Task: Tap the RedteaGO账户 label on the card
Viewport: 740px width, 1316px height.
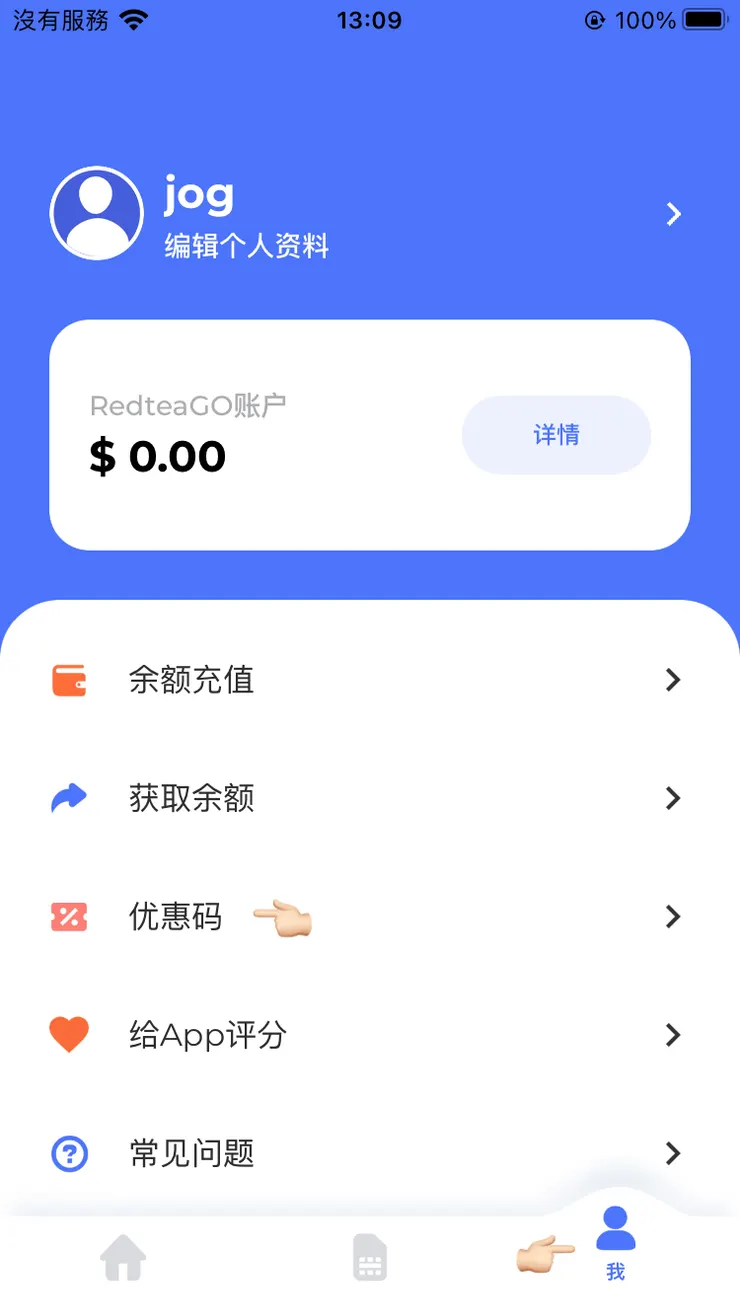Action: (x=187, y=405)
